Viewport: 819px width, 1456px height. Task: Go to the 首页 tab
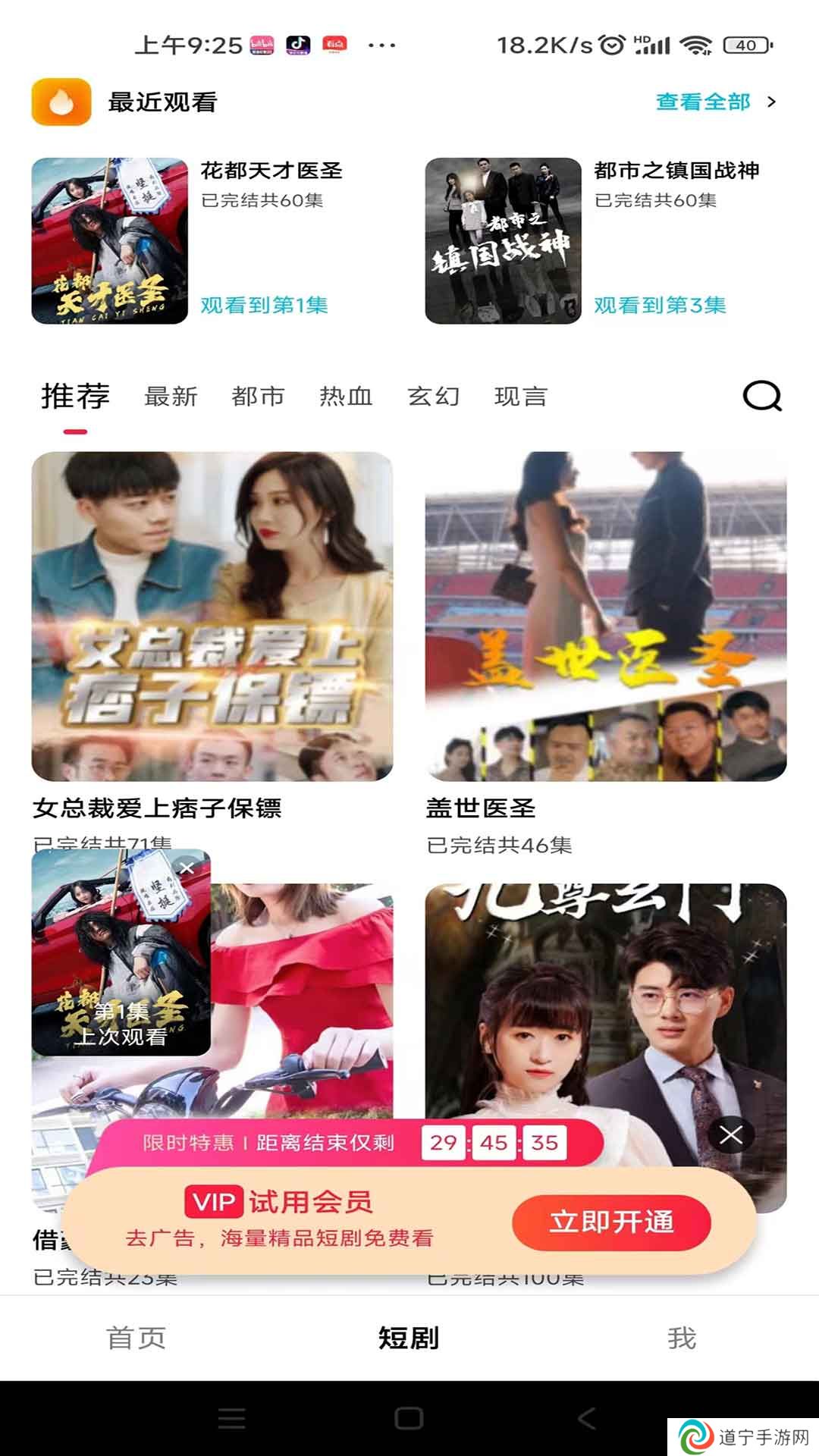(x=136, y=1338)
